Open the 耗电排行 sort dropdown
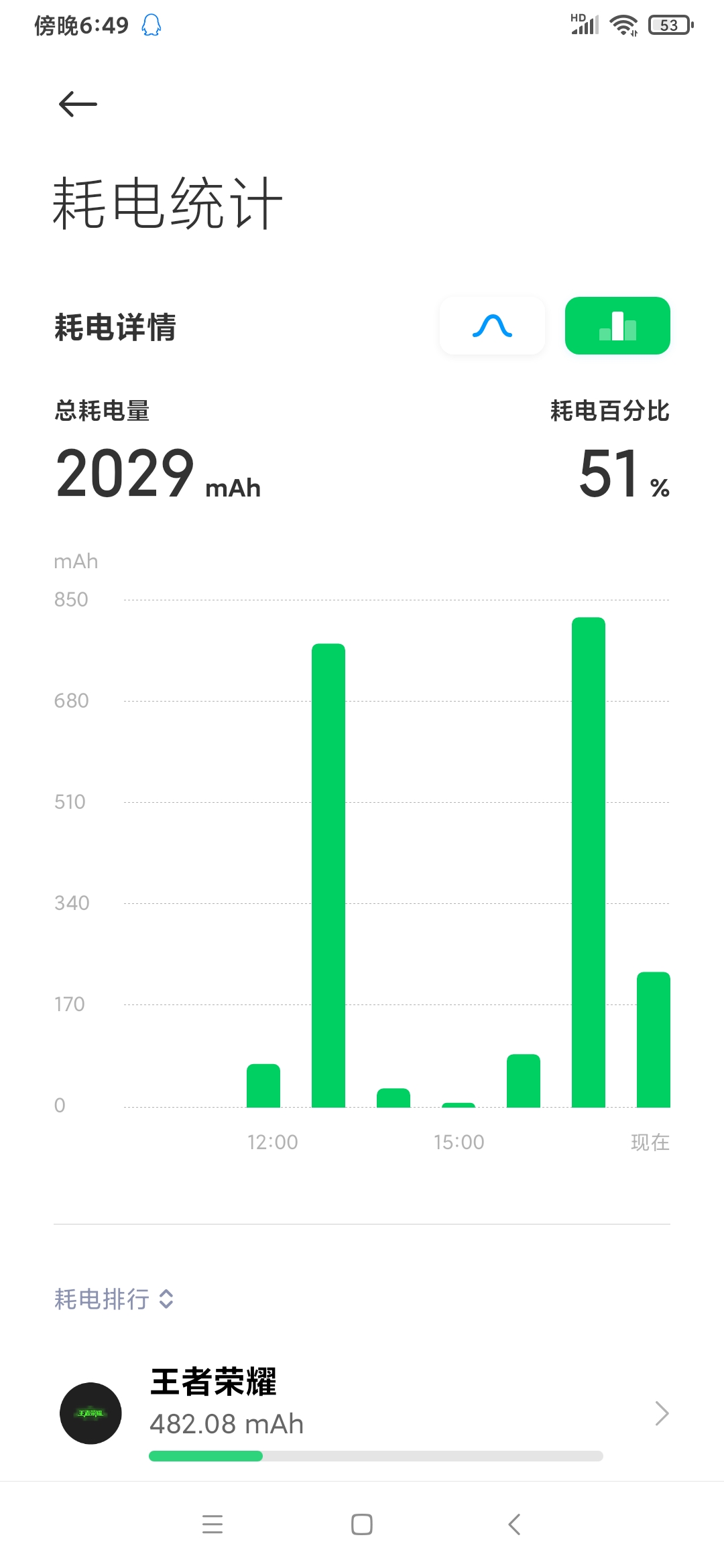The image size is (724, 1568). click(x=114, y=1299)
